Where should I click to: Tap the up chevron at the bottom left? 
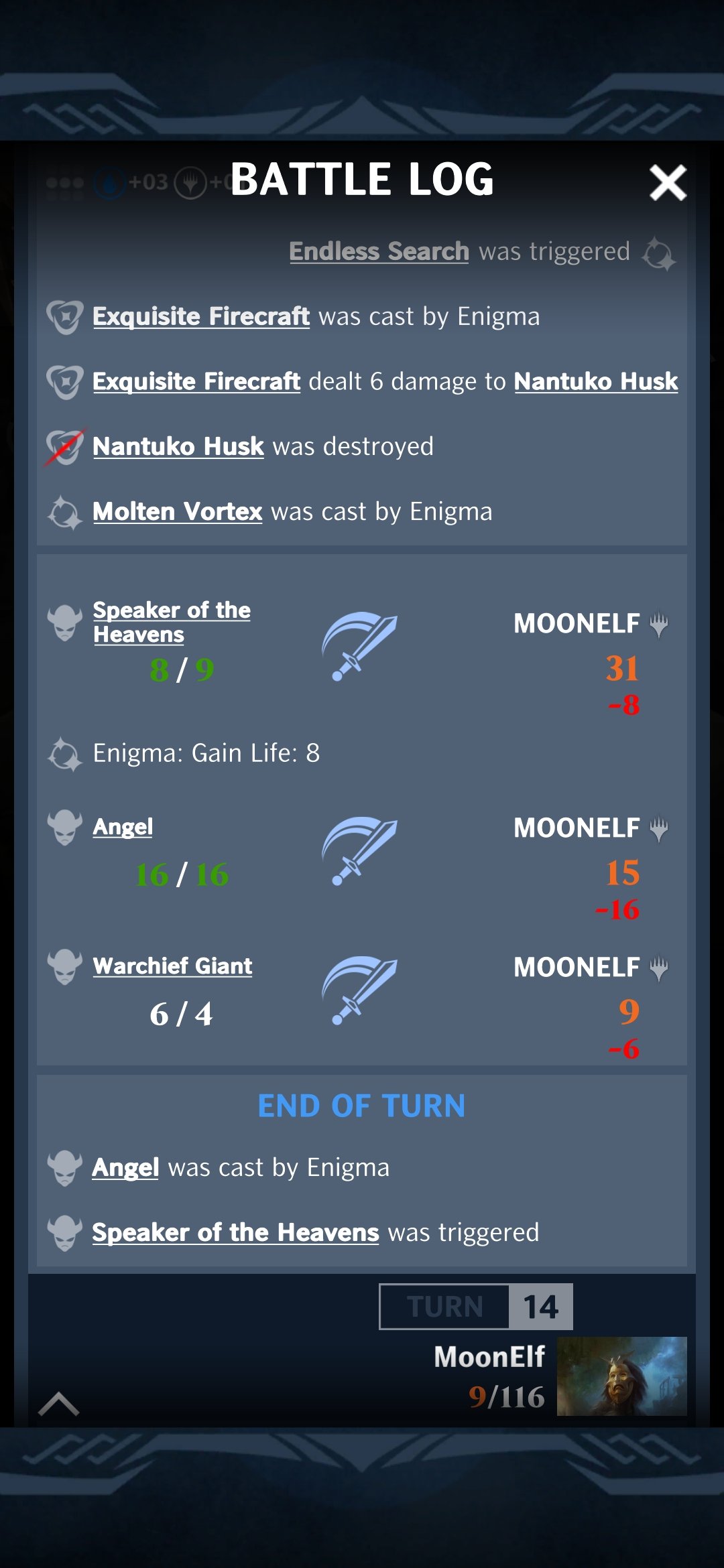(x=59, y=1403)
